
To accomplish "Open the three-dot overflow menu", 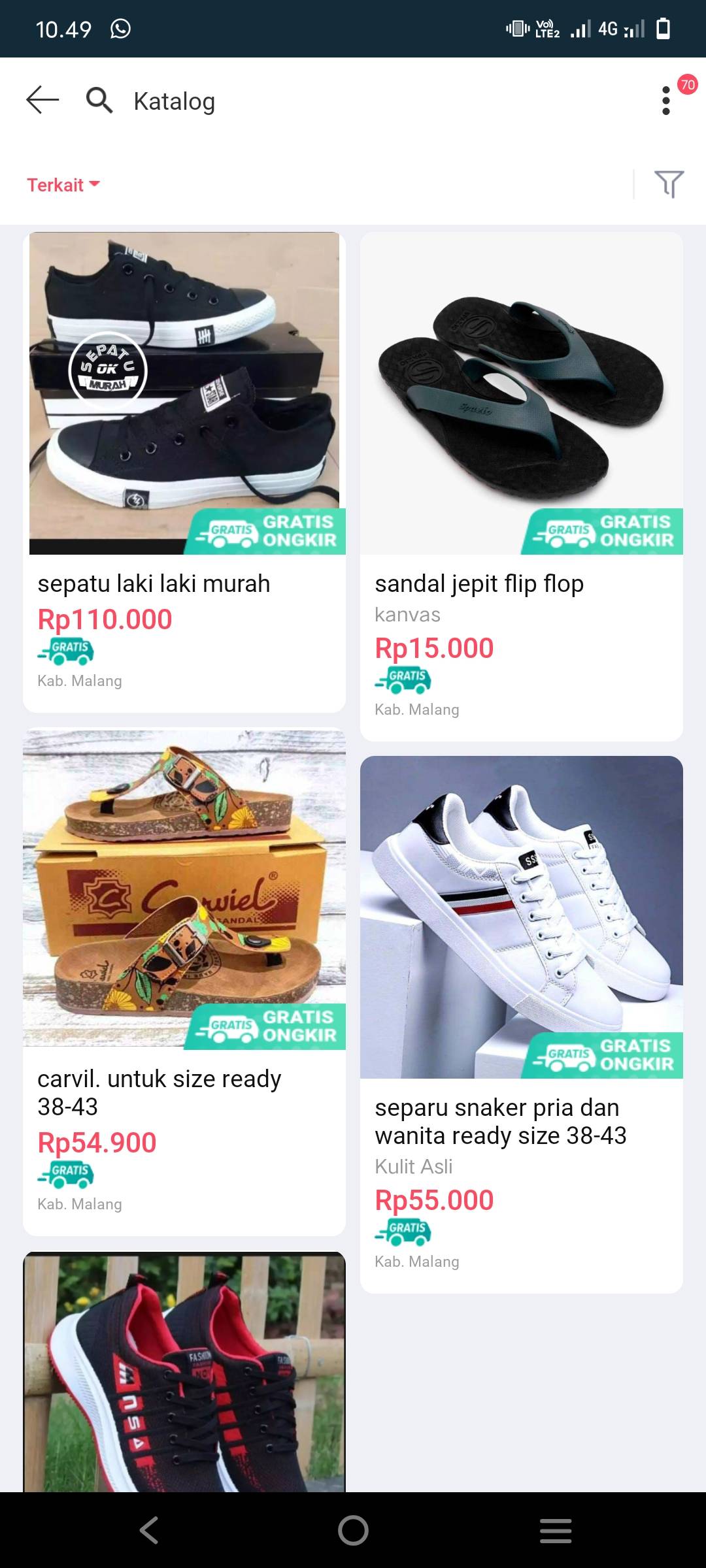I will (666, 101).
